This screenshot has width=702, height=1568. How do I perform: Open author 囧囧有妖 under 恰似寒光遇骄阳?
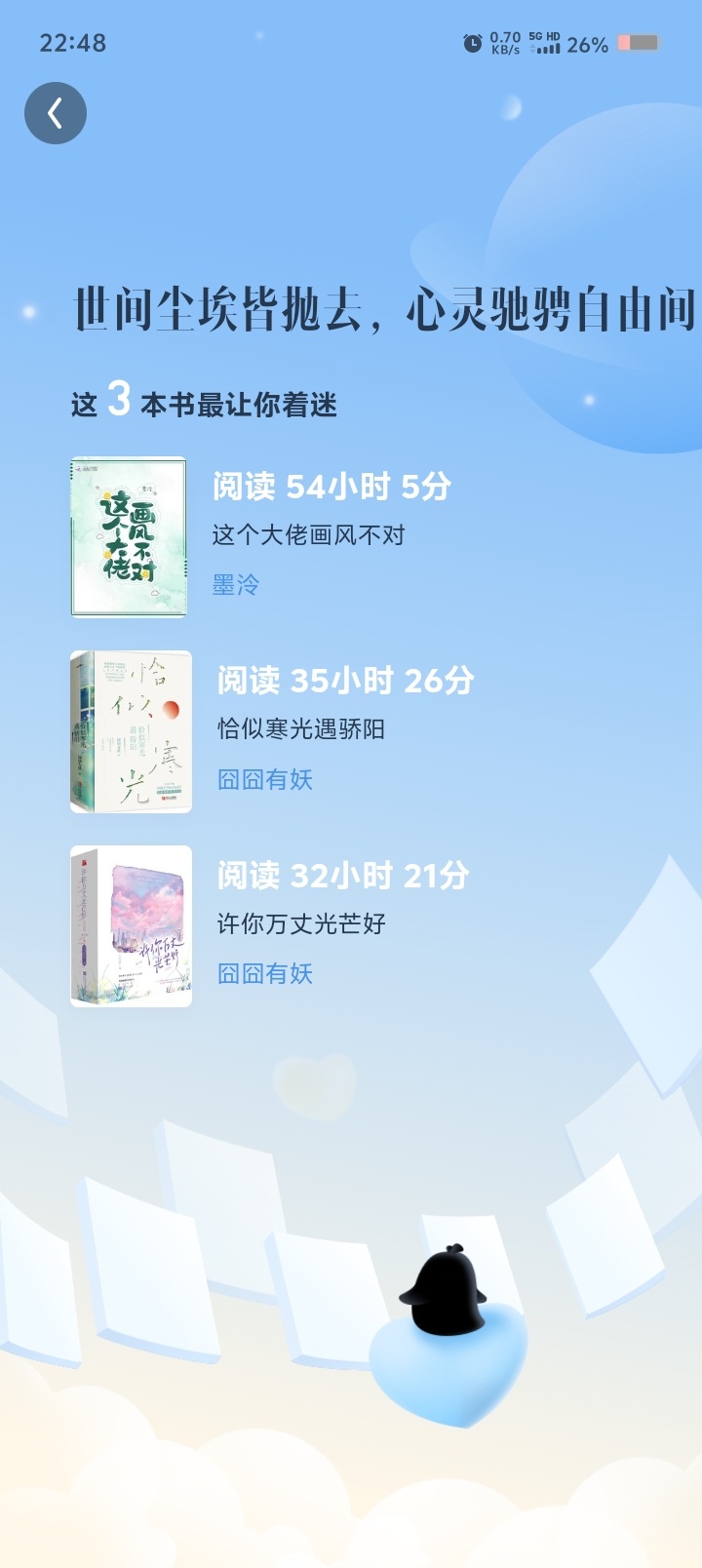click(x=265, y=779)
